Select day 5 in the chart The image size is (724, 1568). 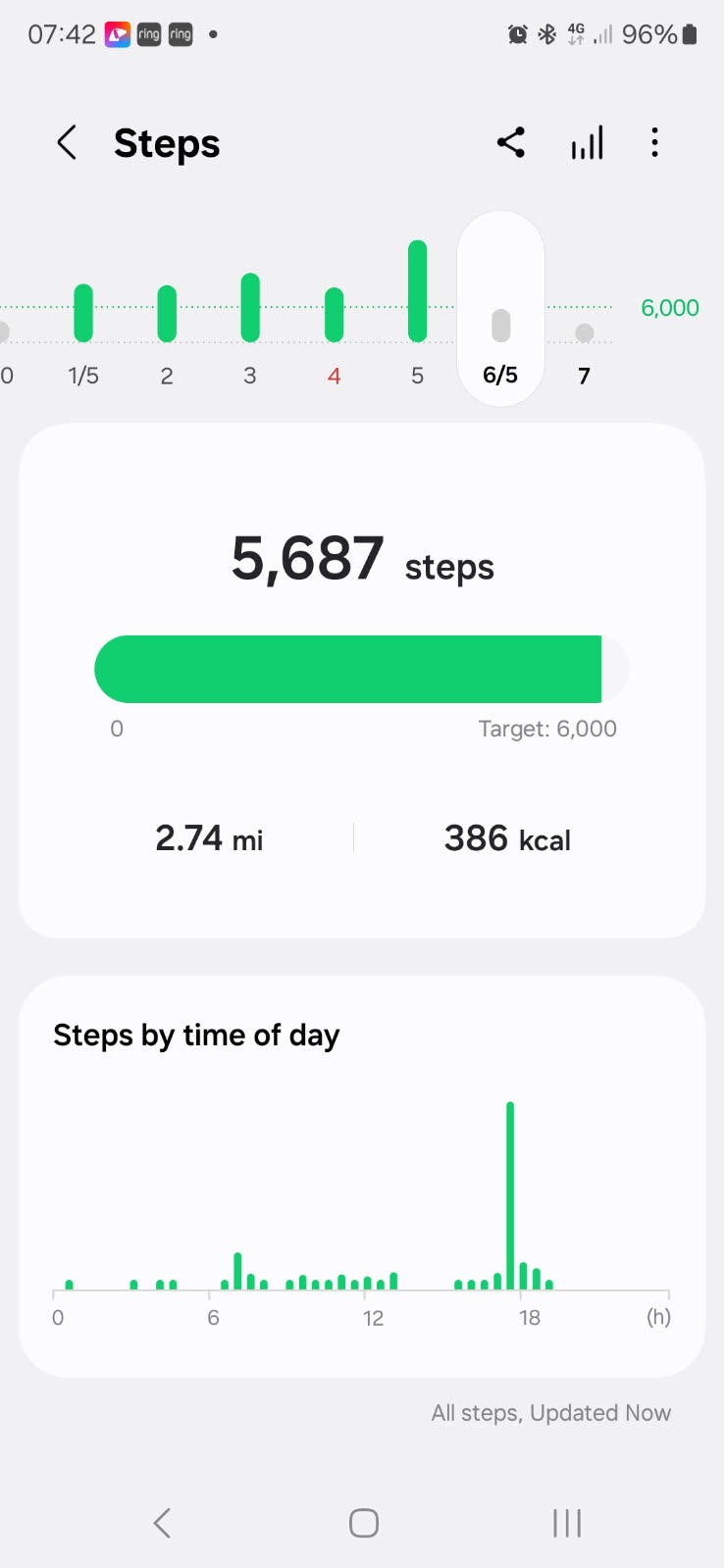(417, 312)
